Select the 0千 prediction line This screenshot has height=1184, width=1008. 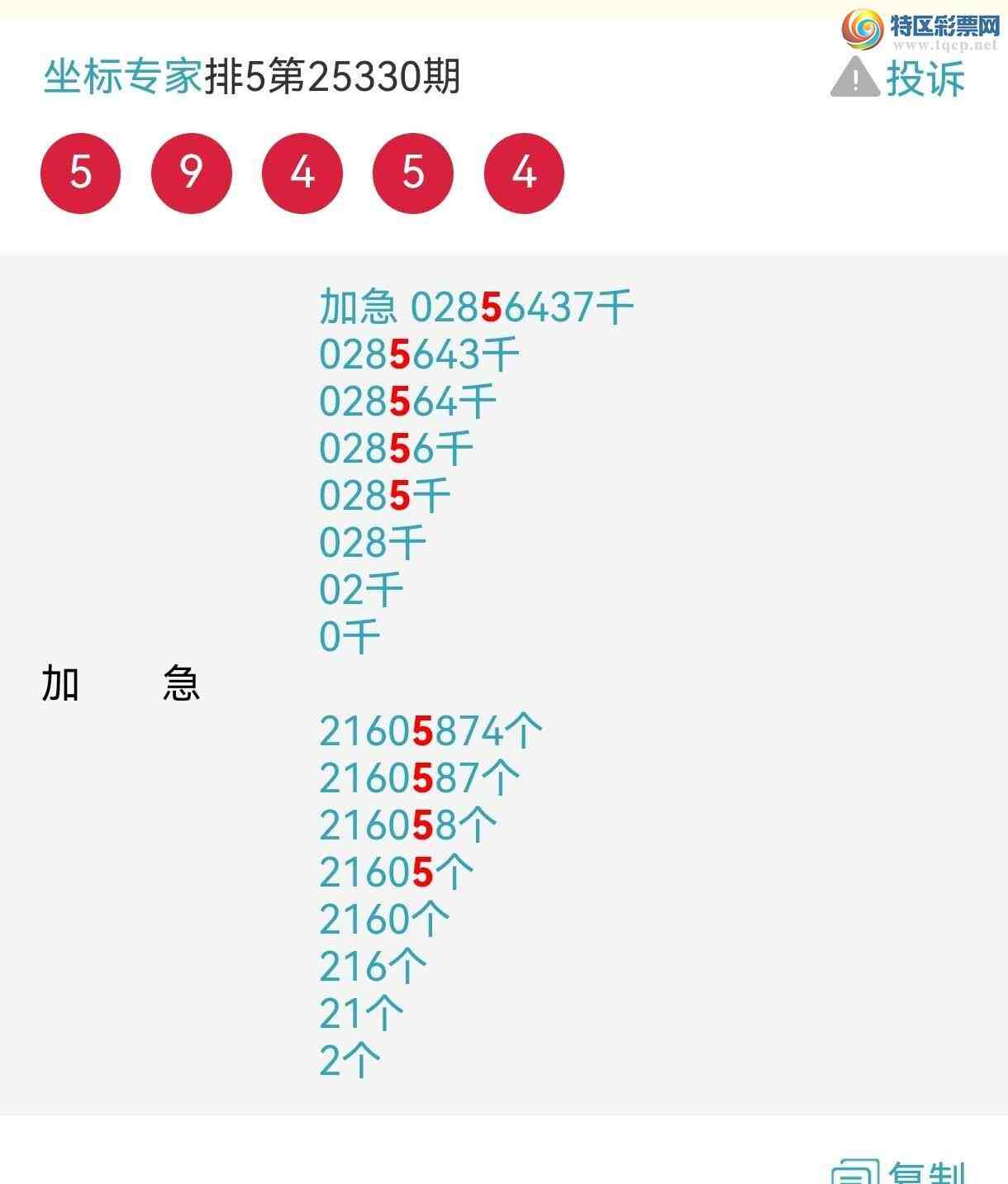[346, 635]
